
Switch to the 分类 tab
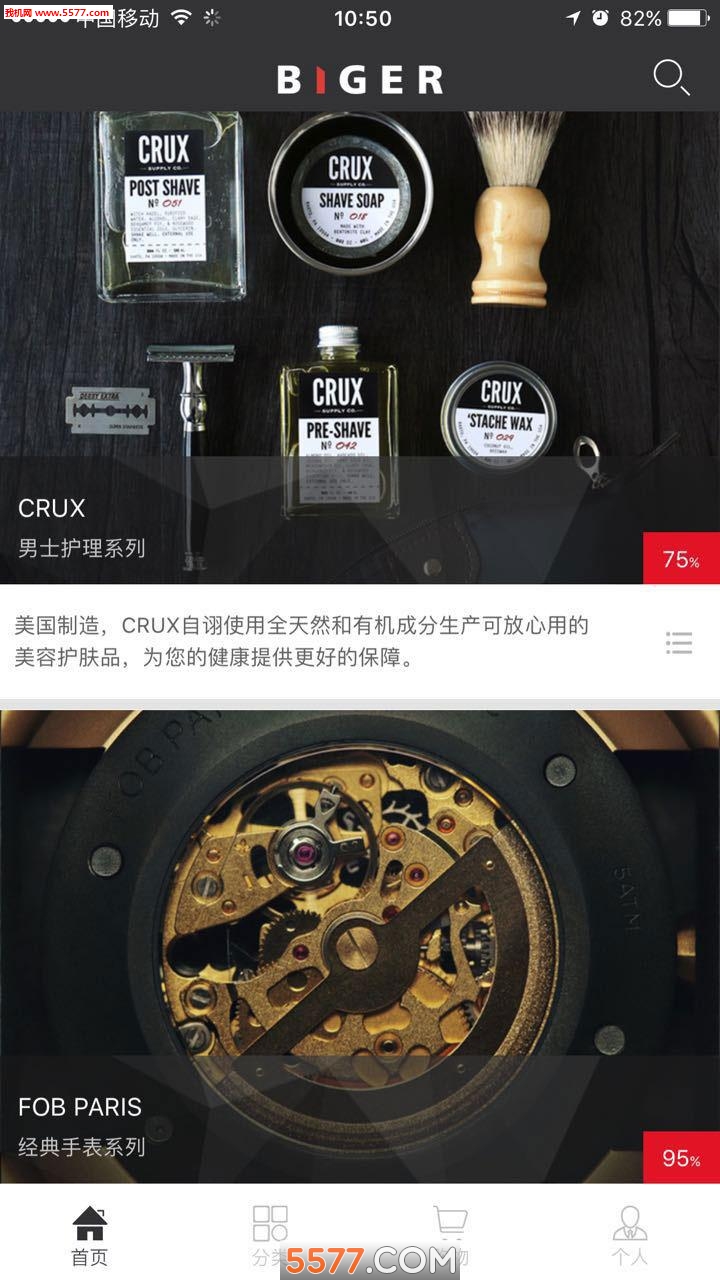tap(269, 1235)
